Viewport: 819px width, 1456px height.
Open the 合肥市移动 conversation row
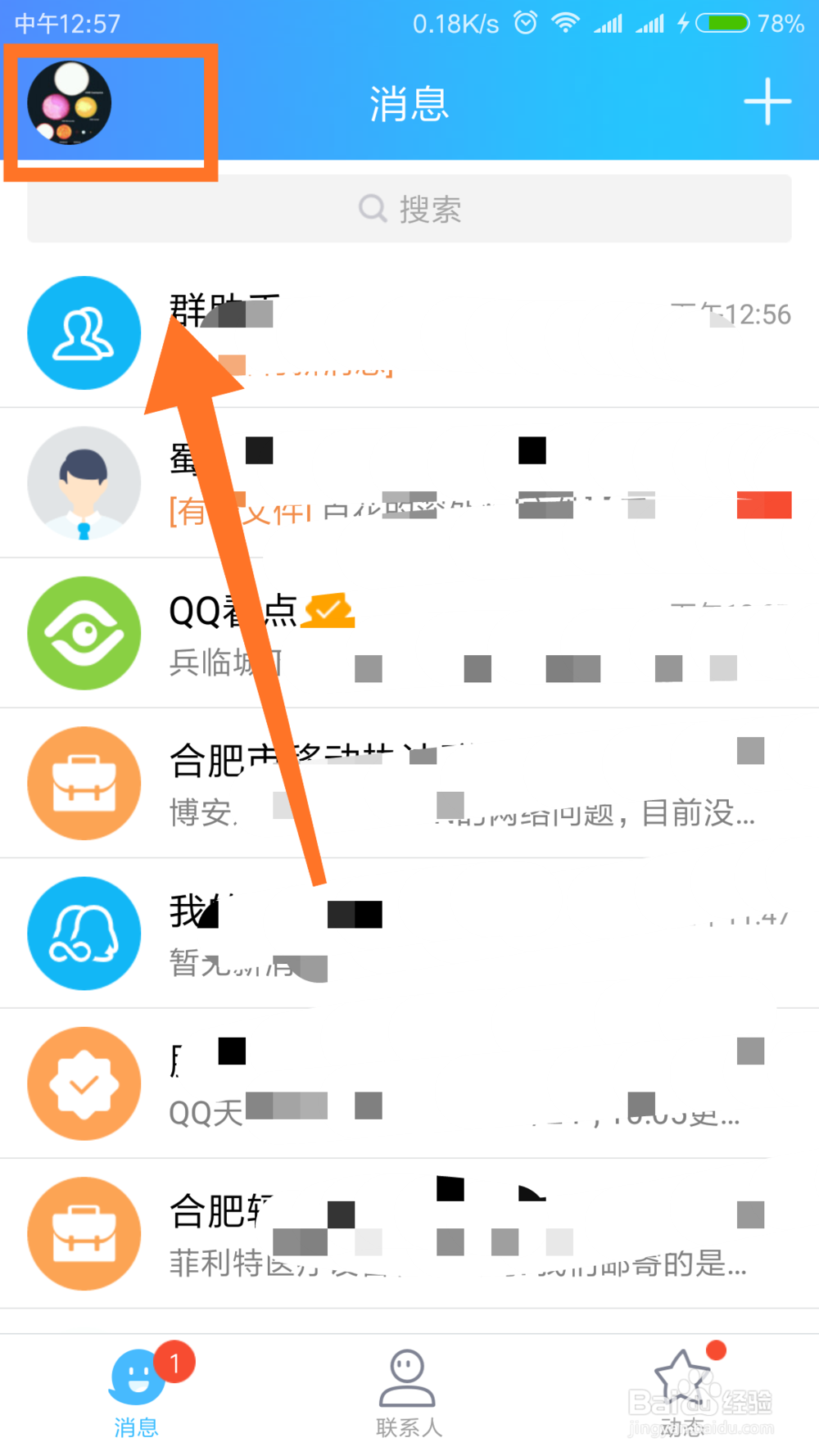click(x=409, y=783)
